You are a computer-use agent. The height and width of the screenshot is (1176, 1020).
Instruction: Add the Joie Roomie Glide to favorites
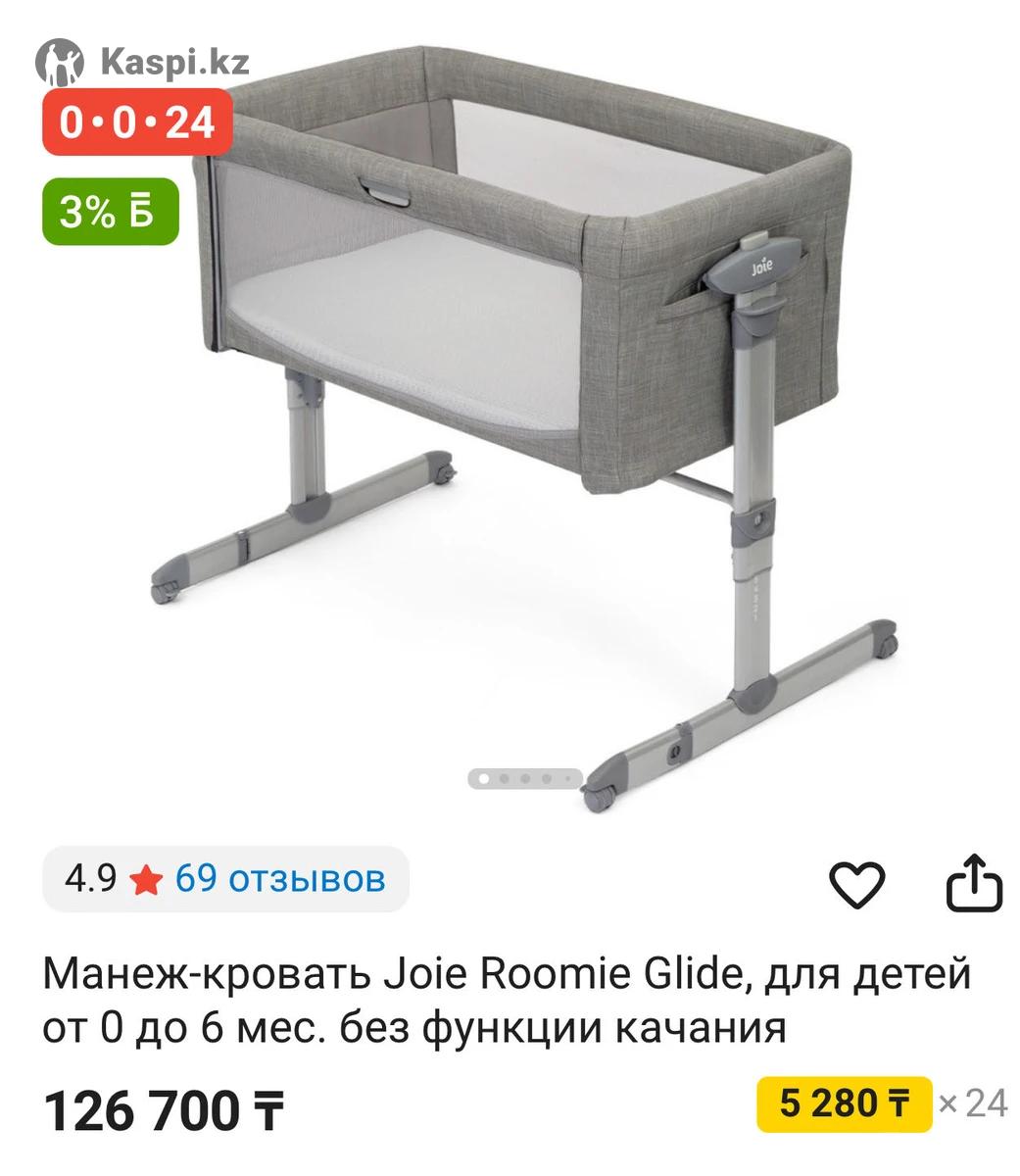click(x=856, y=884)
